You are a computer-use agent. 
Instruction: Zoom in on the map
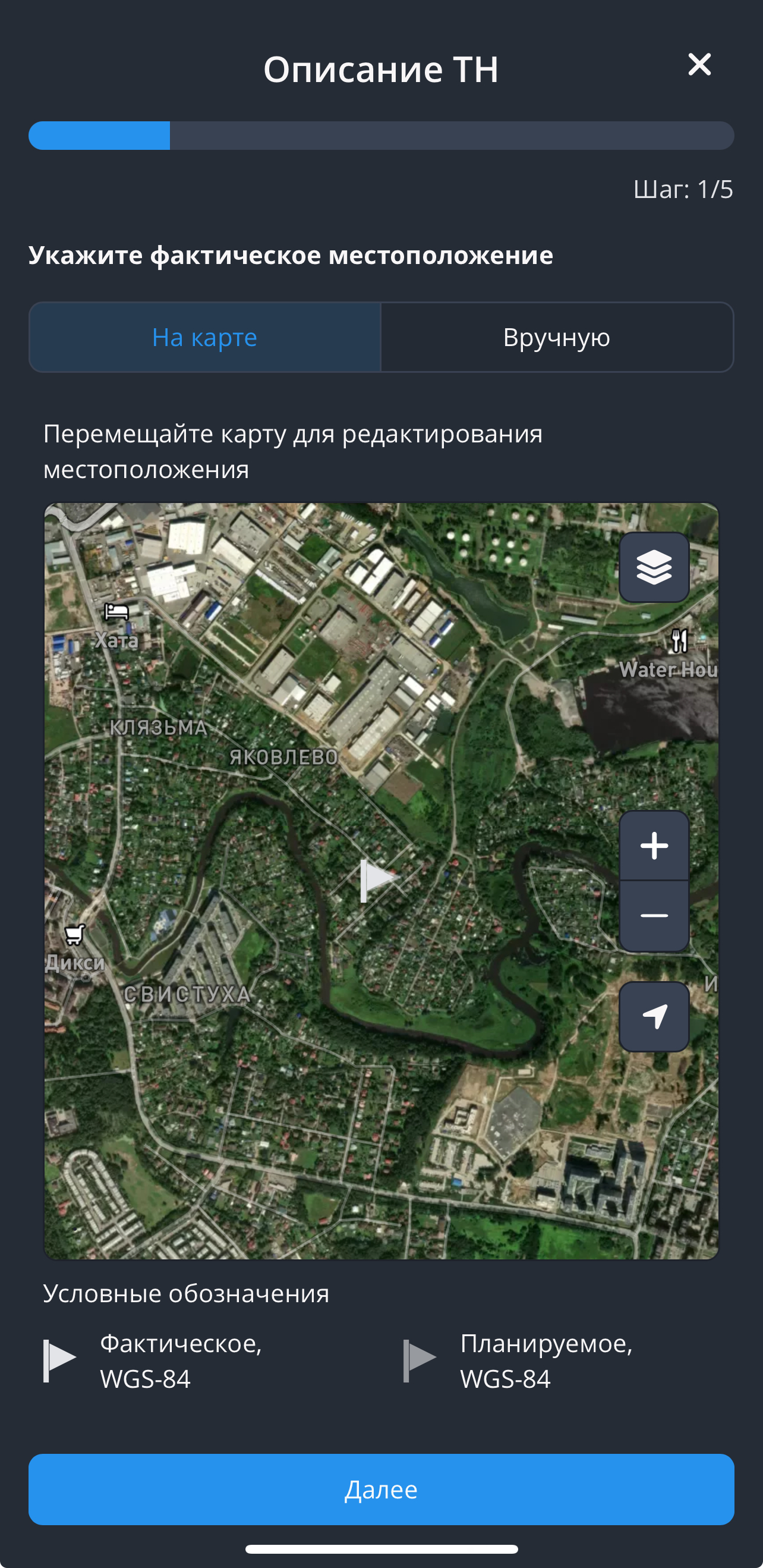(x=654, y=846)
